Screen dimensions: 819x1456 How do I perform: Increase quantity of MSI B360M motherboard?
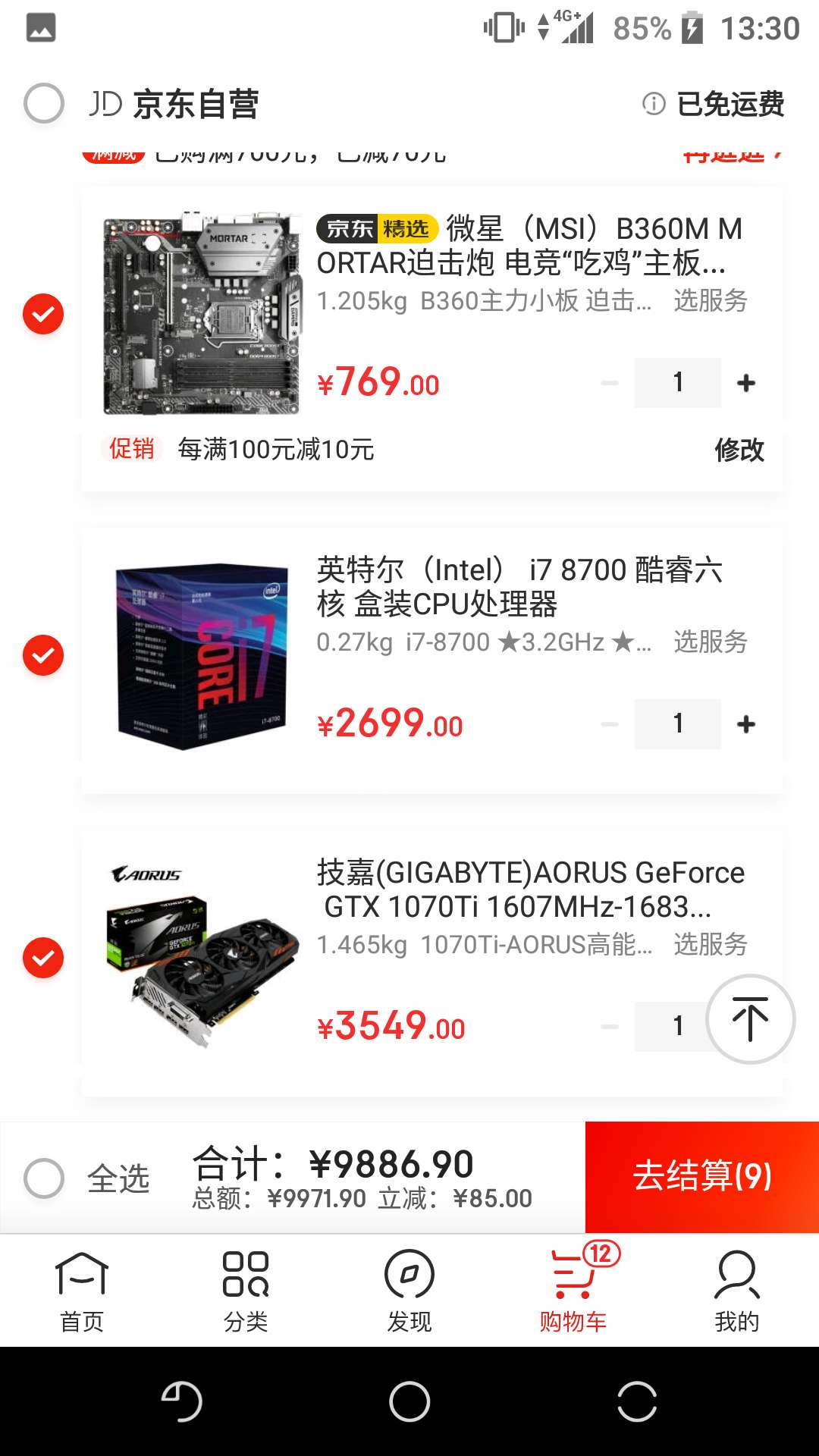tap(746, 383)
